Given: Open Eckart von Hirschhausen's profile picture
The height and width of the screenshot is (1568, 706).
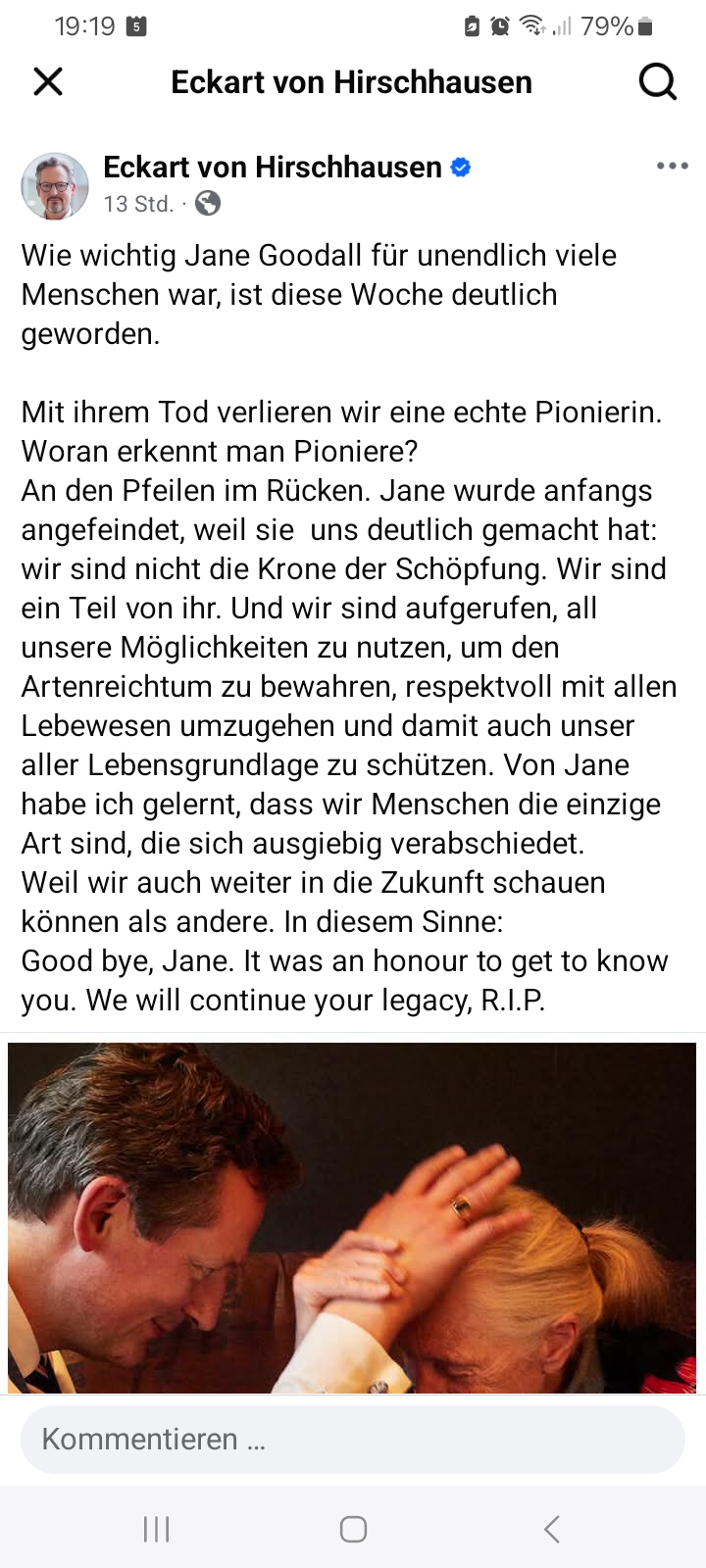Looking at the screenshot, I should (x=55, y=185).
